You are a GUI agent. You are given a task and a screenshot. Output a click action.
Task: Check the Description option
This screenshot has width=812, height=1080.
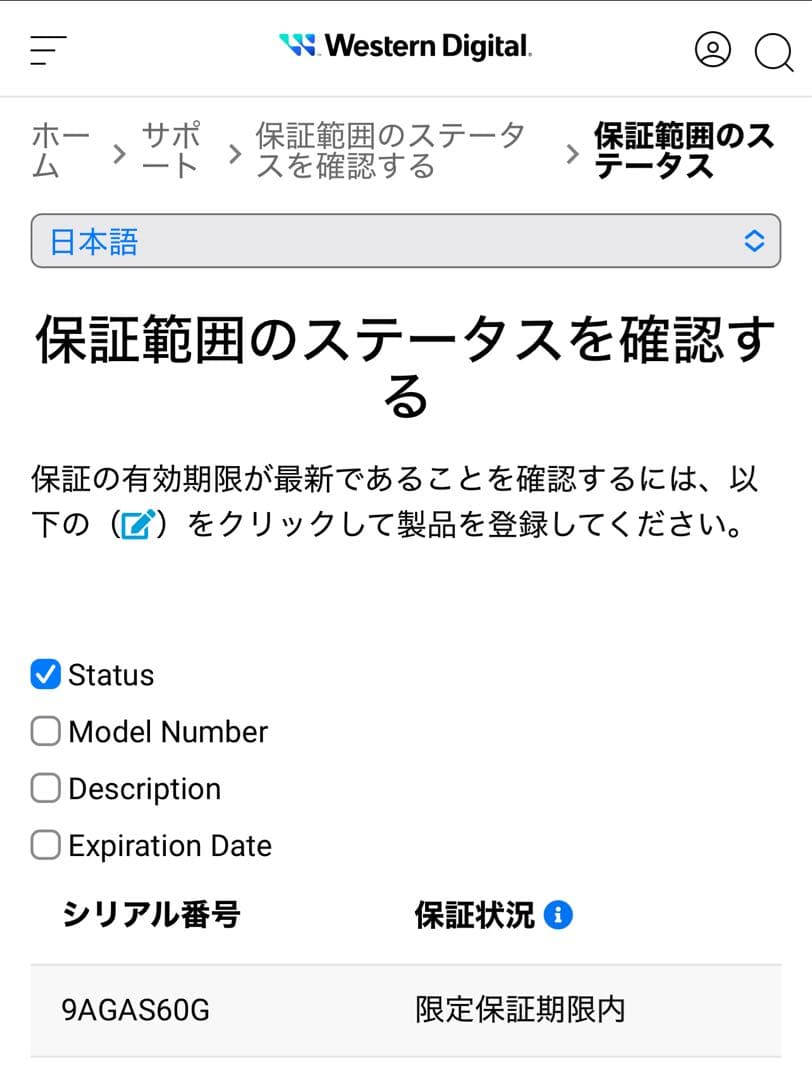coord(44,788)
